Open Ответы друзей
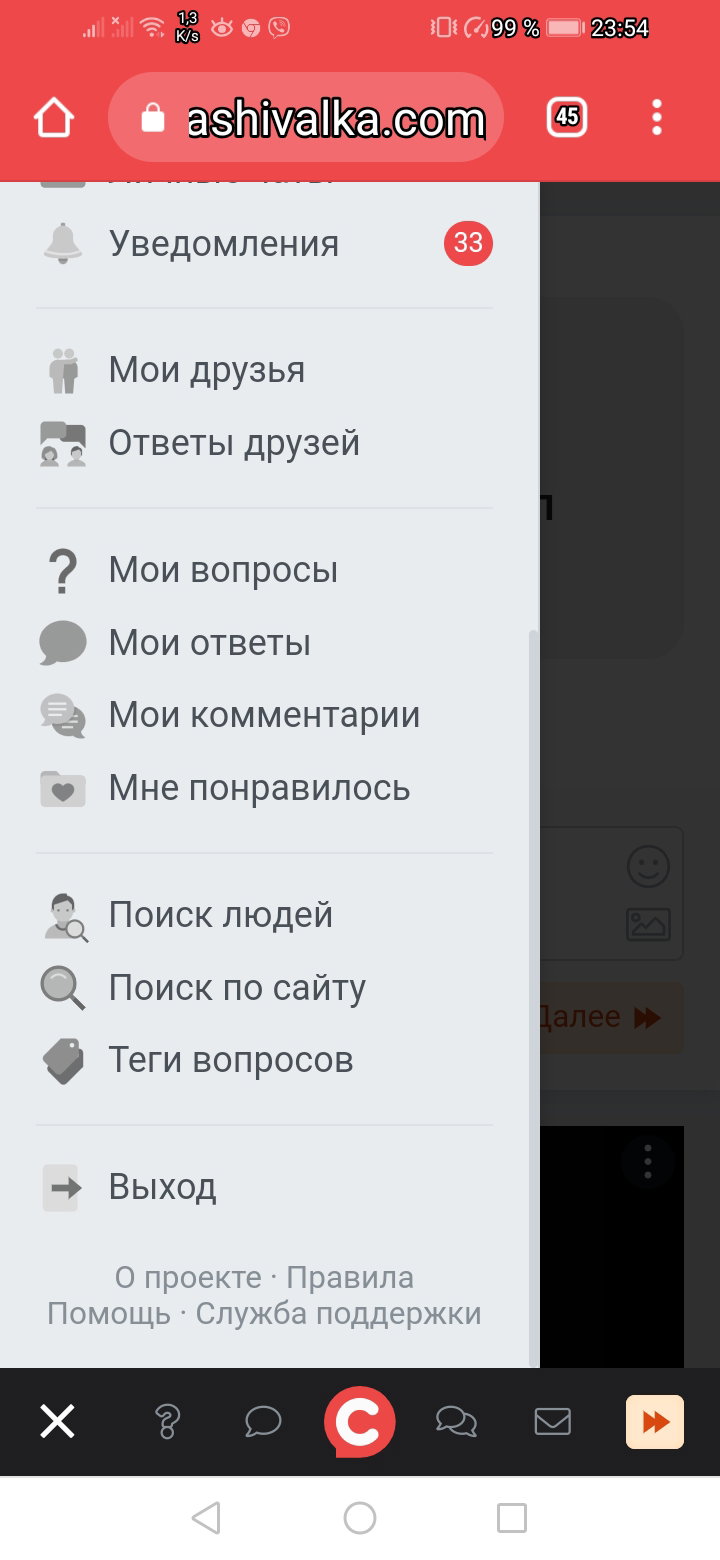 (264, 443)
